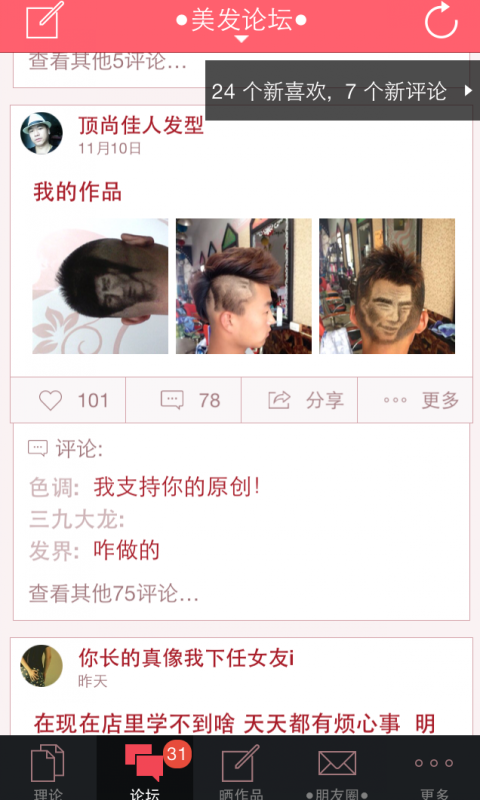View the second haircut photo
Viewport: 480px width, 800px height.
coord(244,286)
